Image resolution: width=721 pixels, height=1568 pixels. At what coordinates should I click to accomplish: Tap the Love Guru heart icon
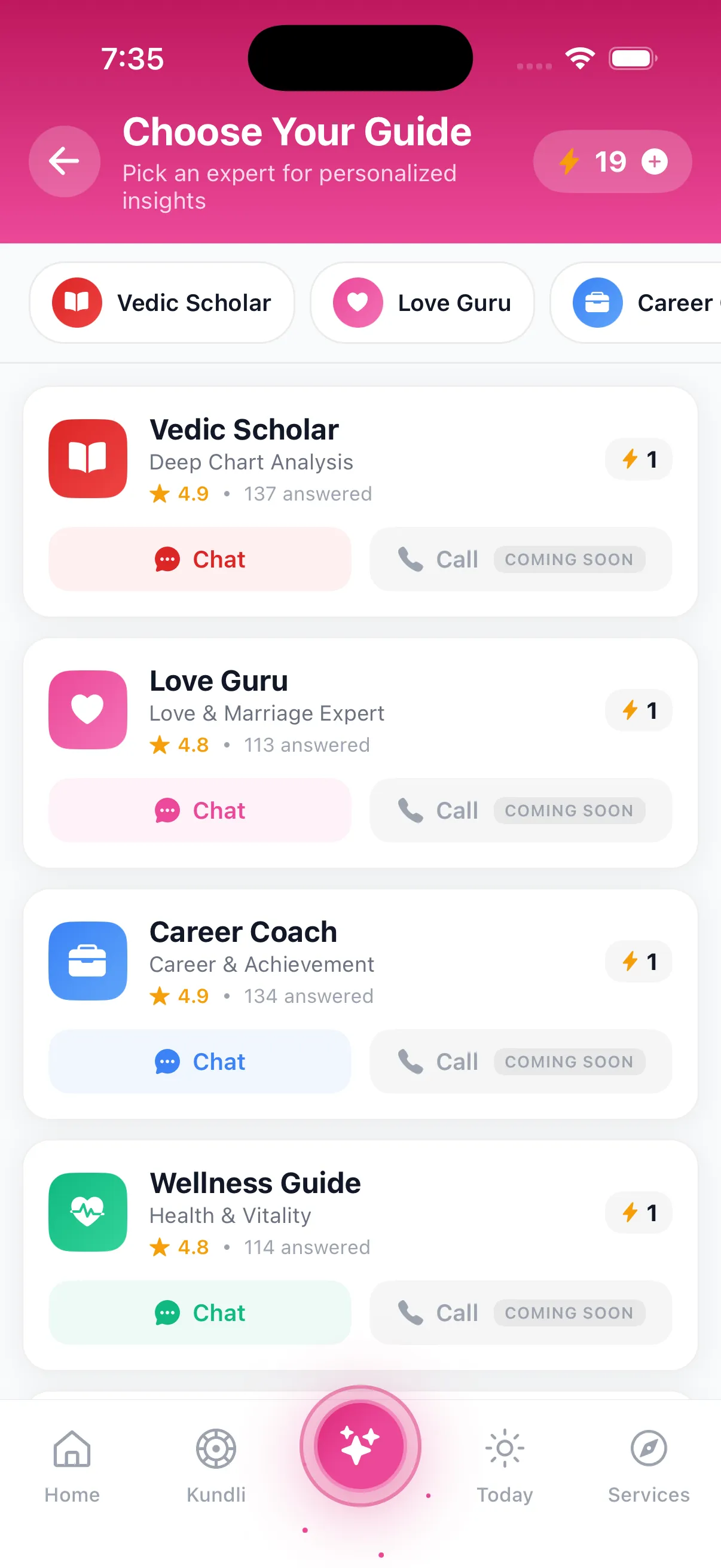click(x=88, y=710)
